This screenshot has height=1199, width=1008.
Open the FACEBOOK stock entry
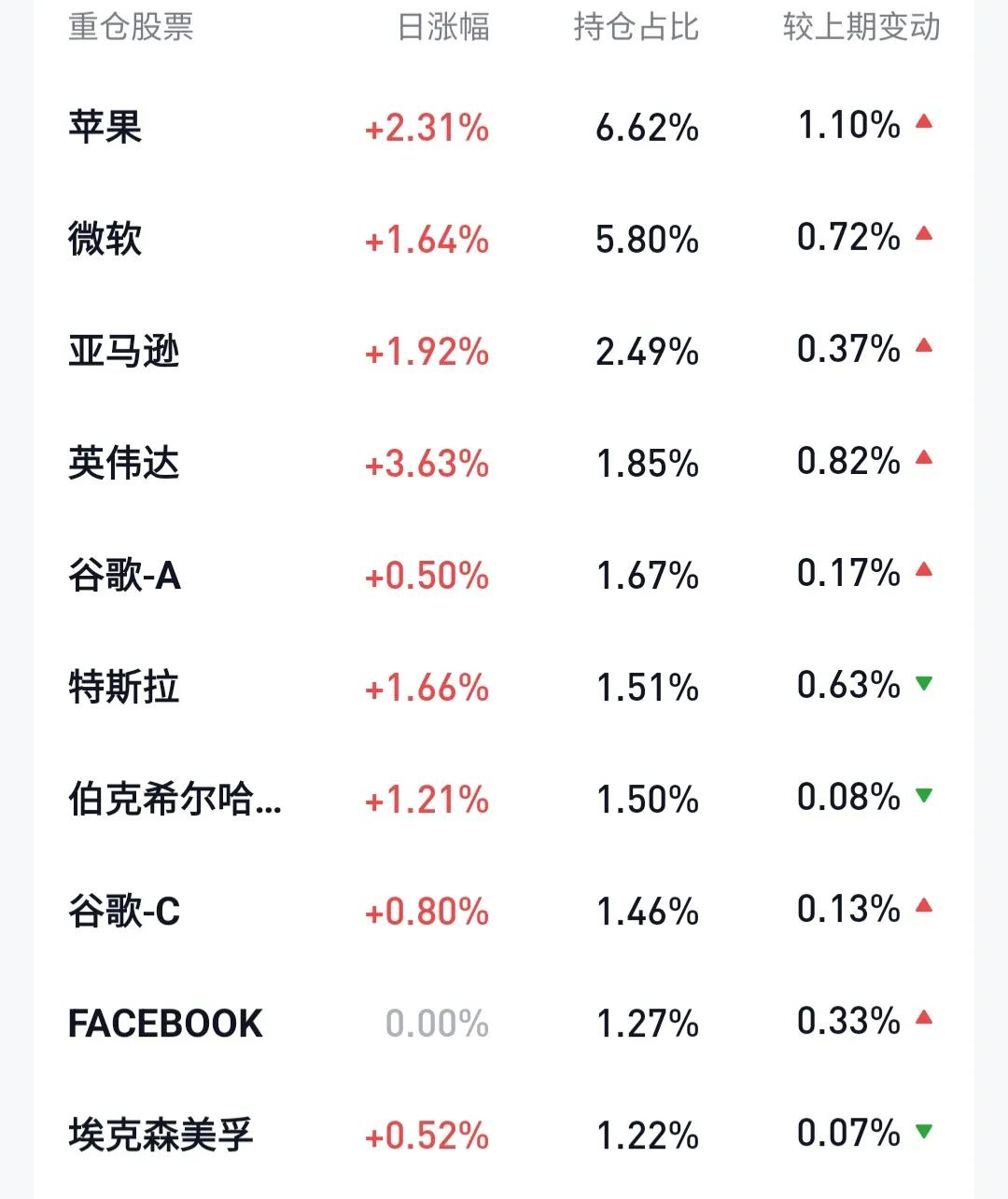[165, 1023]
